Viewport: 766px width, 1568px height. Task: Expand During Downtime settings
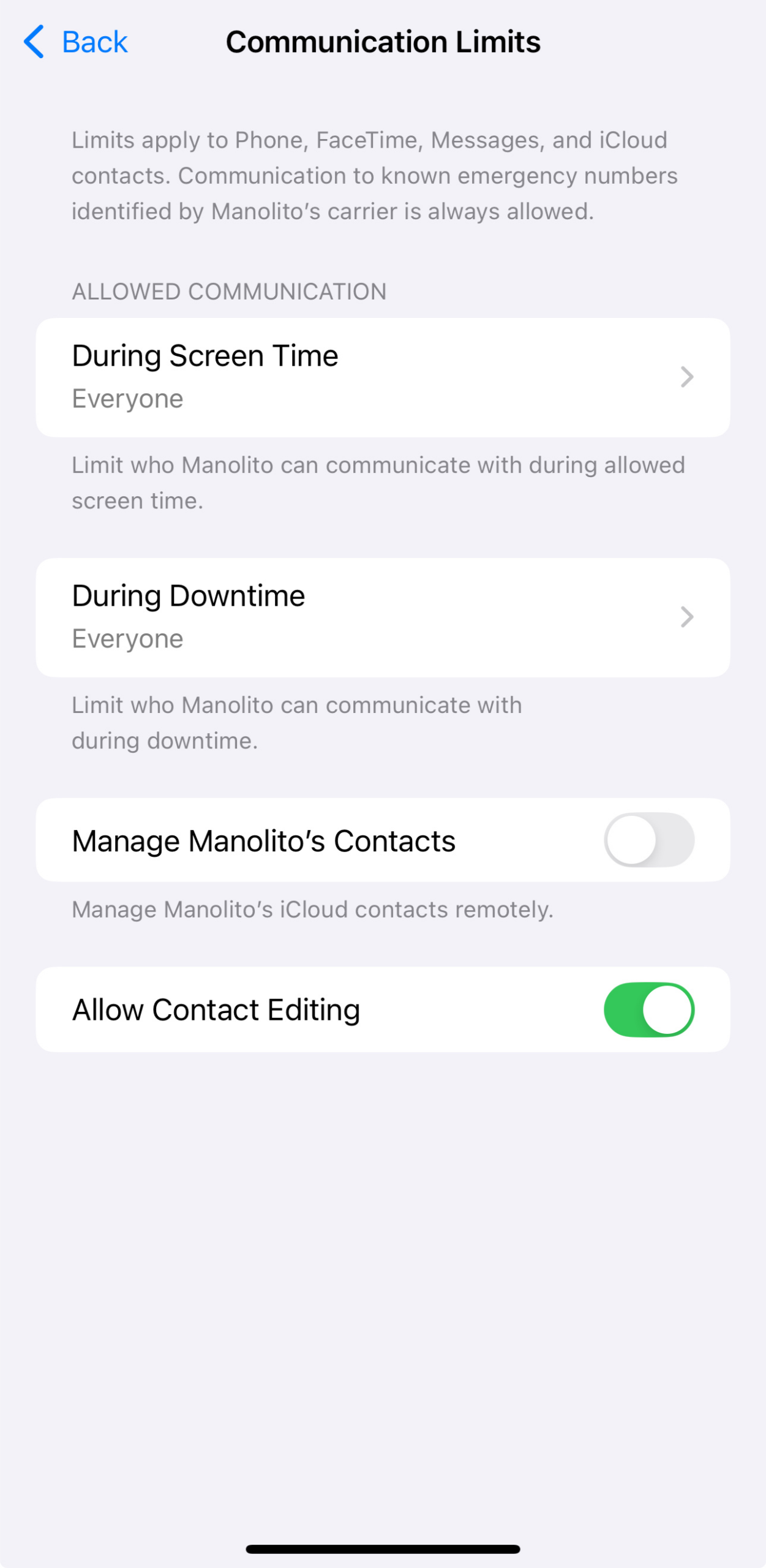click(x=383, y=617)
